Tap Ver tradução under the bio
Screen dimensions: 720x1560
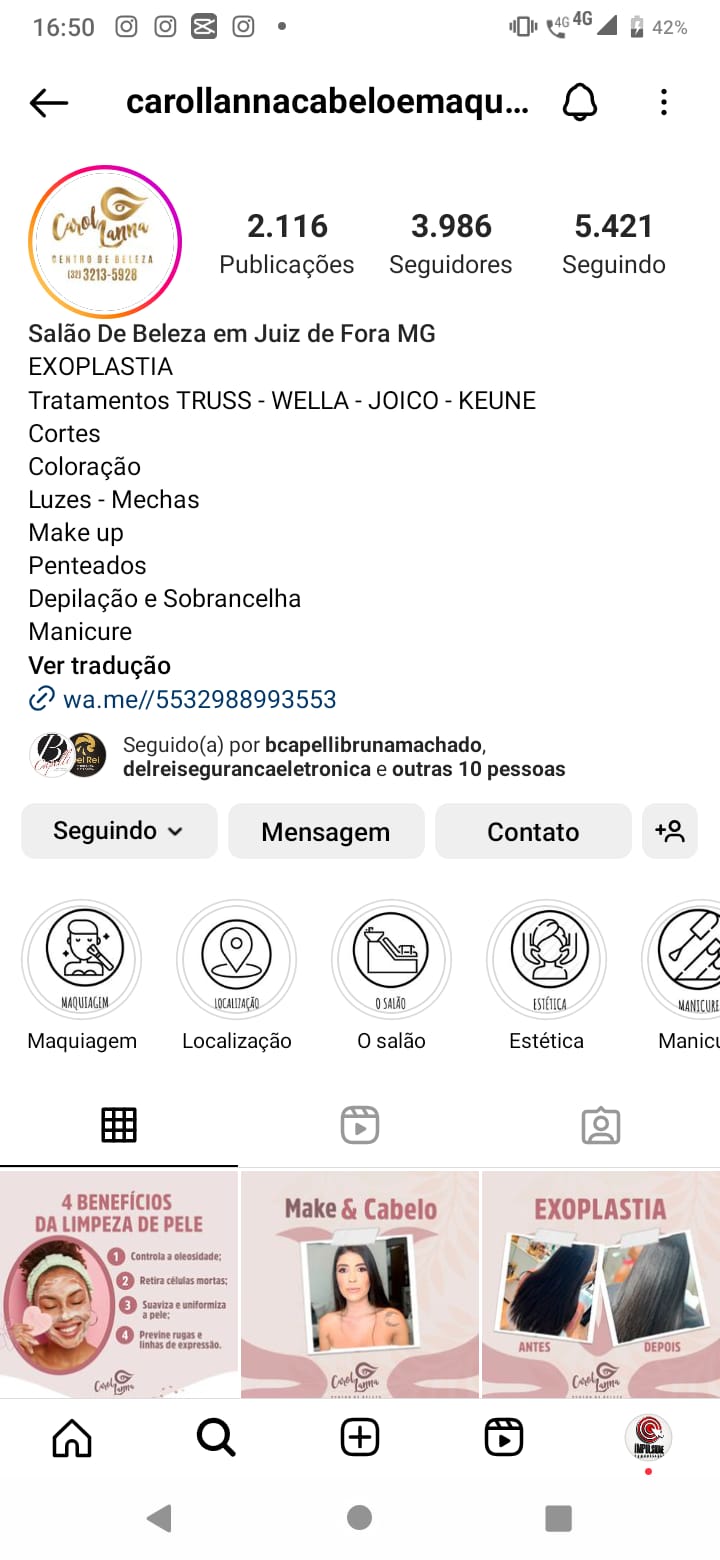tap(99, 665)
